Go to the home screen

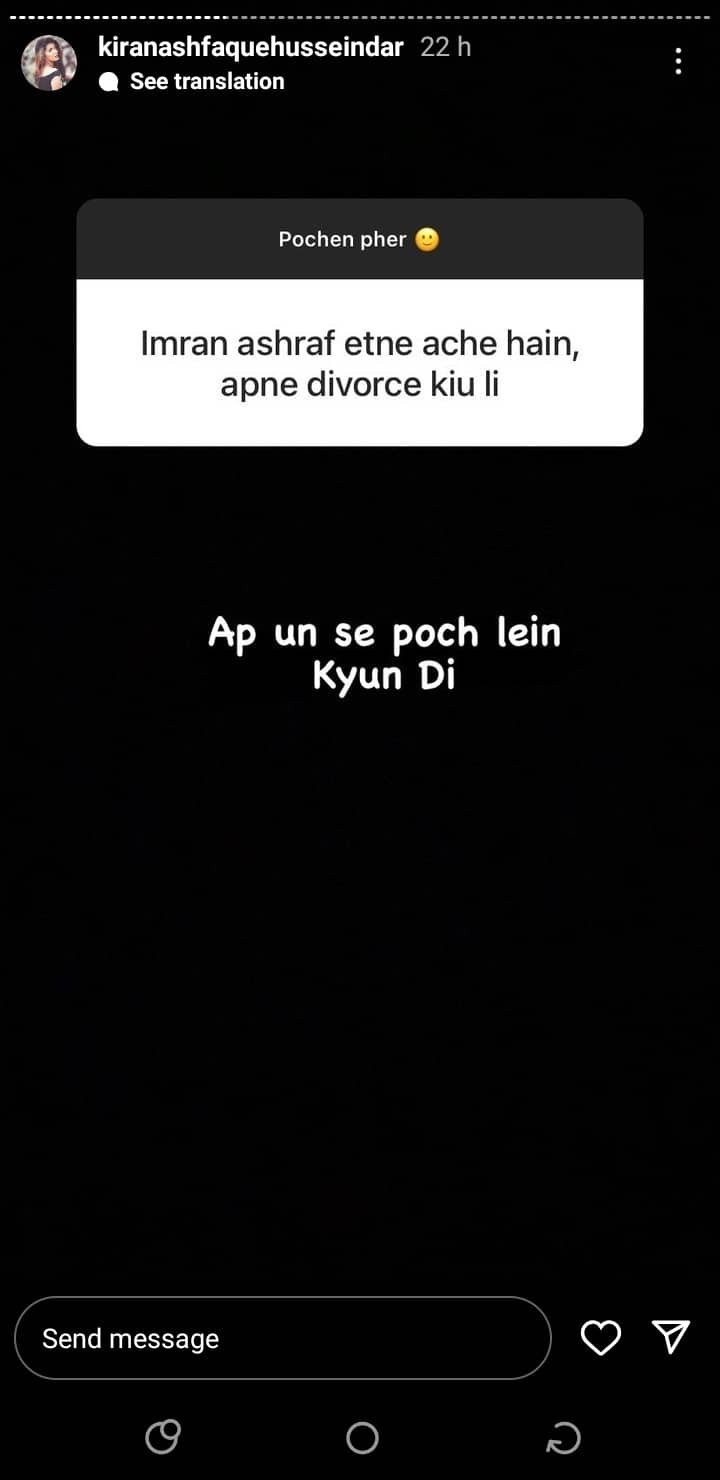tap(362, 1438)
